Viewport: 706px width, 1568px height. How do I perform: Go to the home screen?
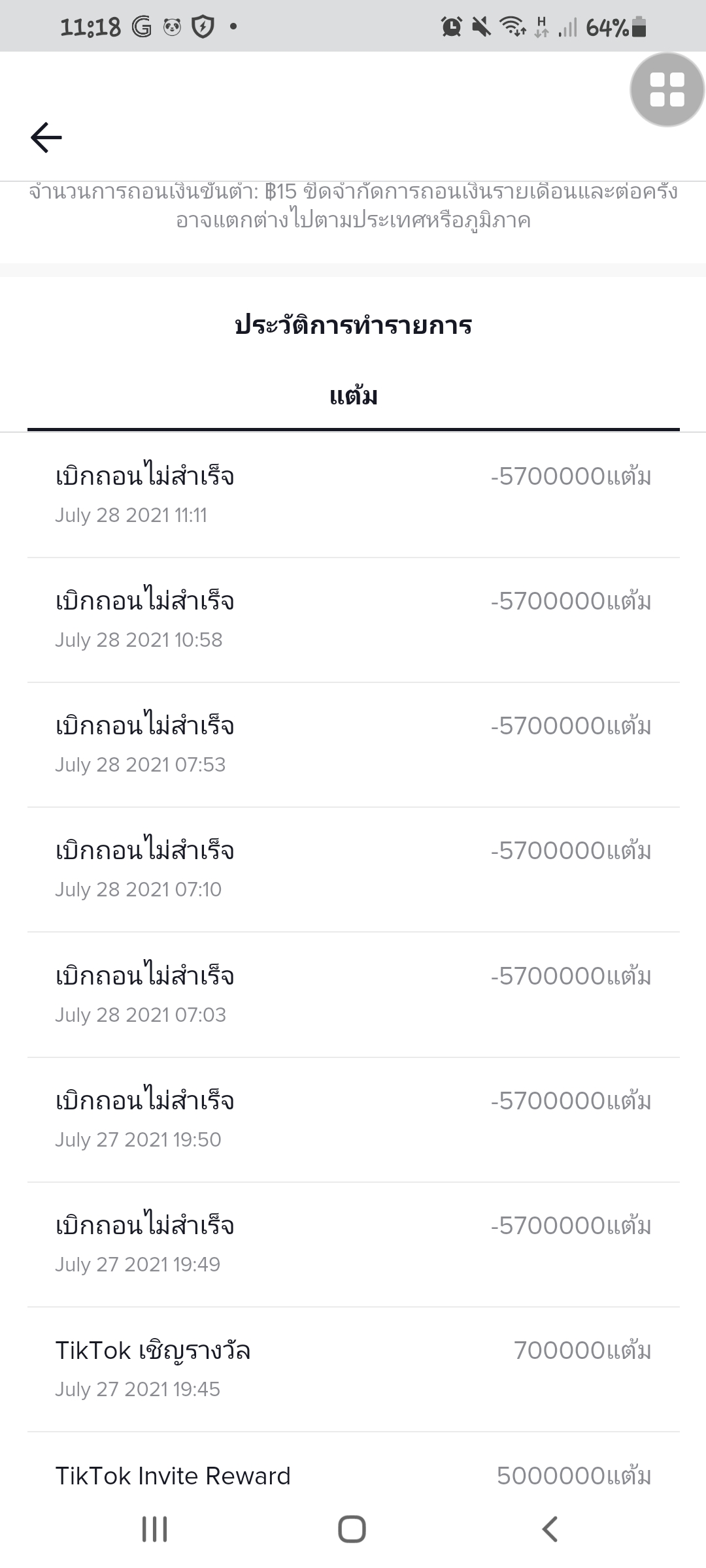352,1529
